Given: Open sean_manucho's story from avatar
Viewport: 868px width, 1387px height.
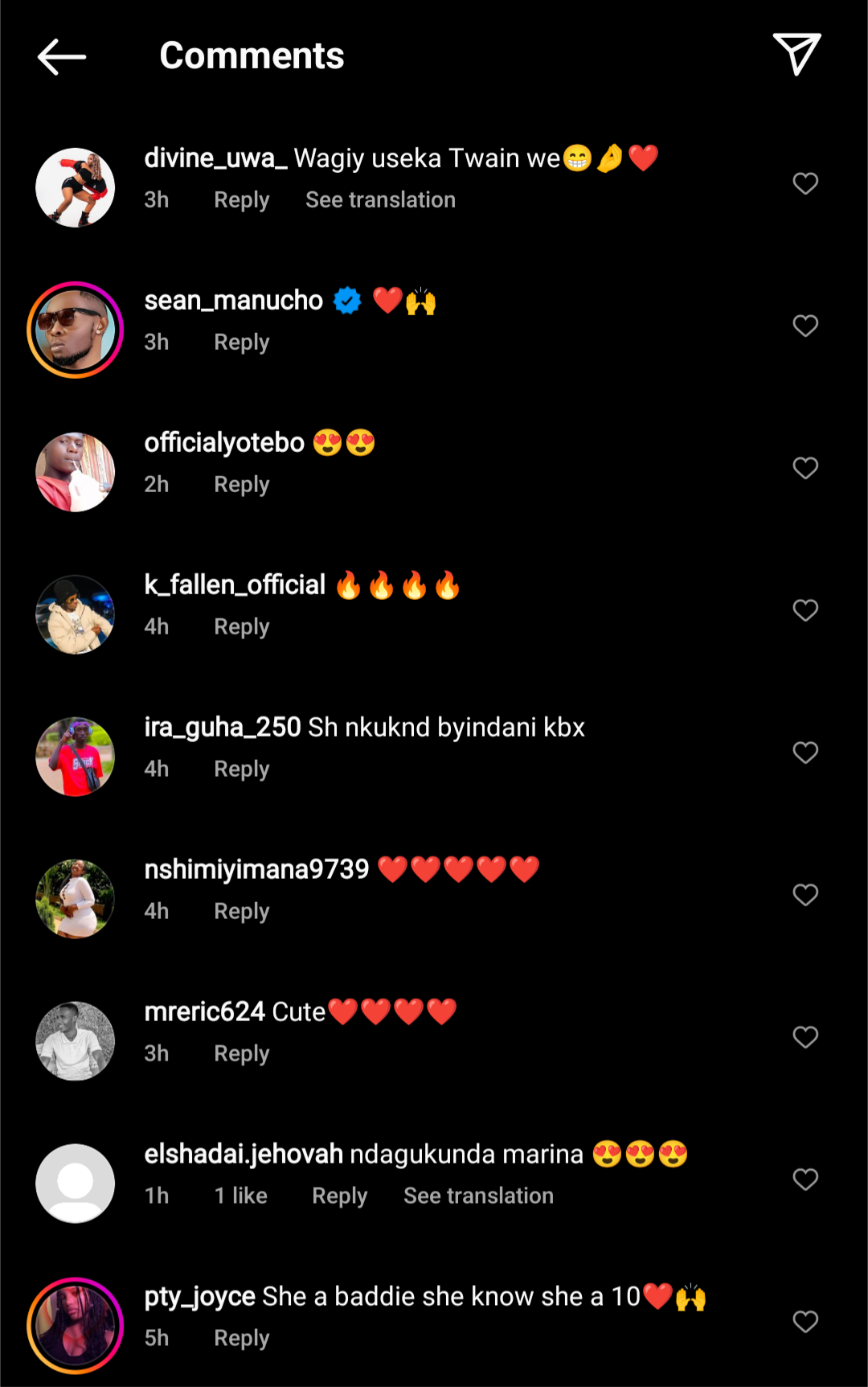Looking at the screenshot, I should click(75, 330).
